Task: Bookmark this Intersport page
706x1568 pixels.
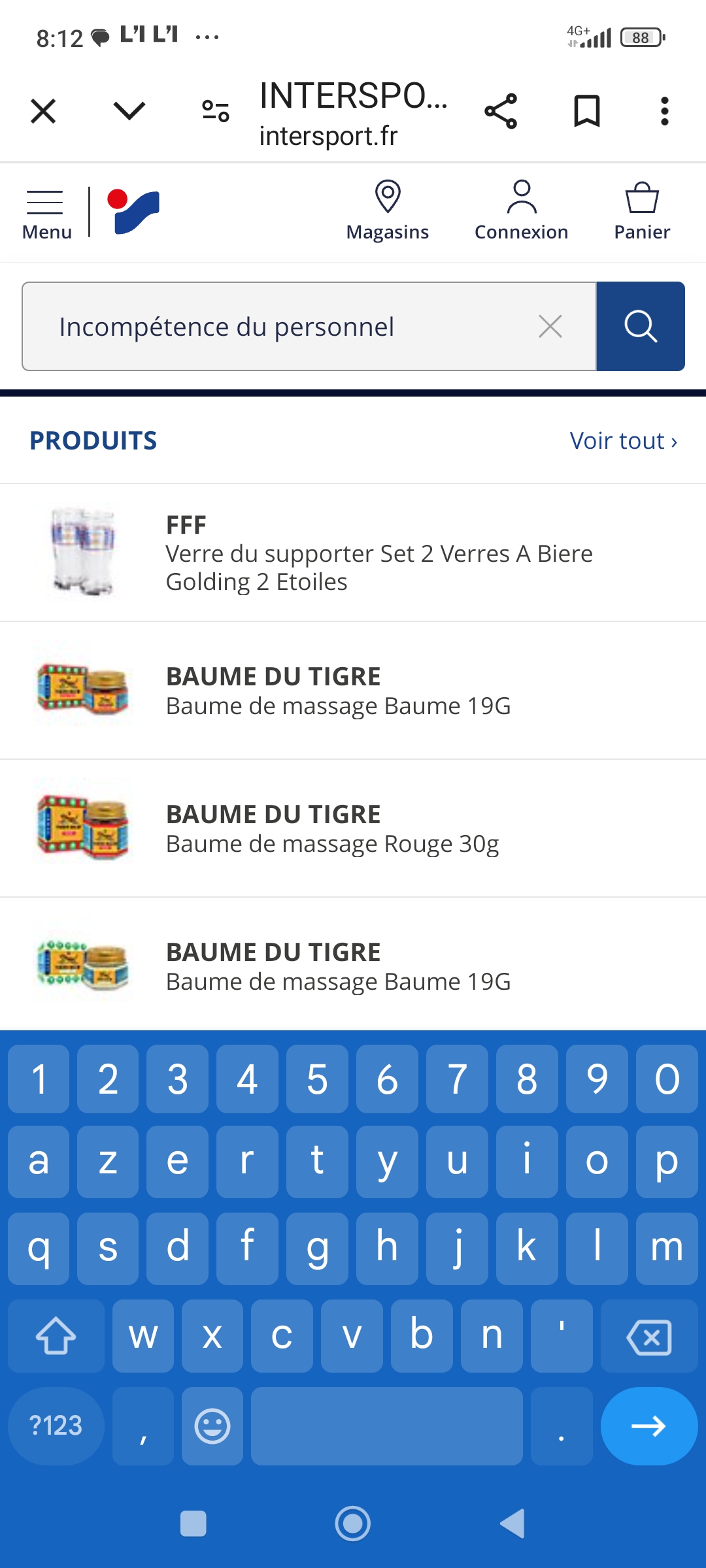Action: coord(586,111)
